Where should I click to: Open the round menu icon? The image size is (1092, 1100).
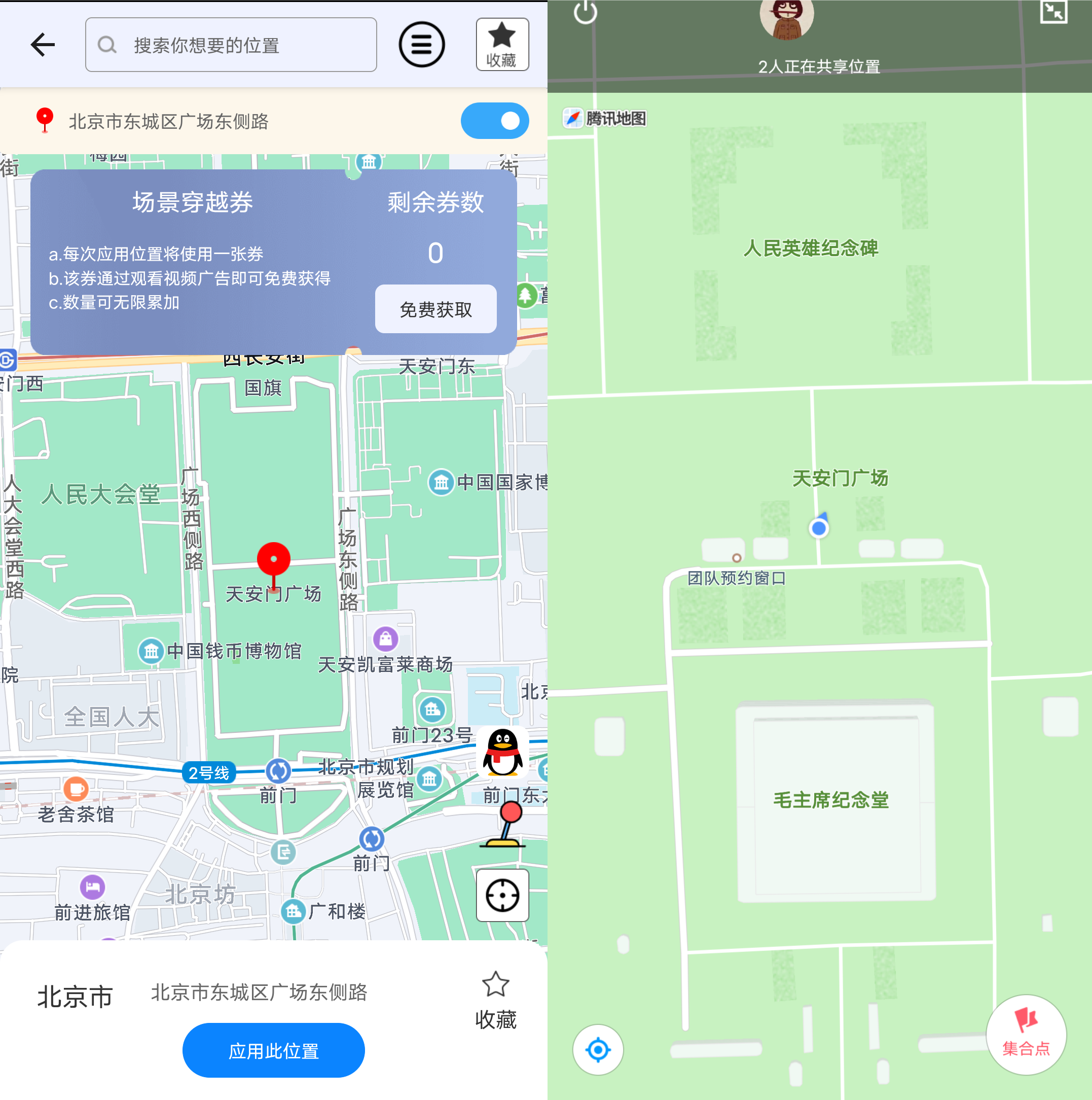[421, 45]
